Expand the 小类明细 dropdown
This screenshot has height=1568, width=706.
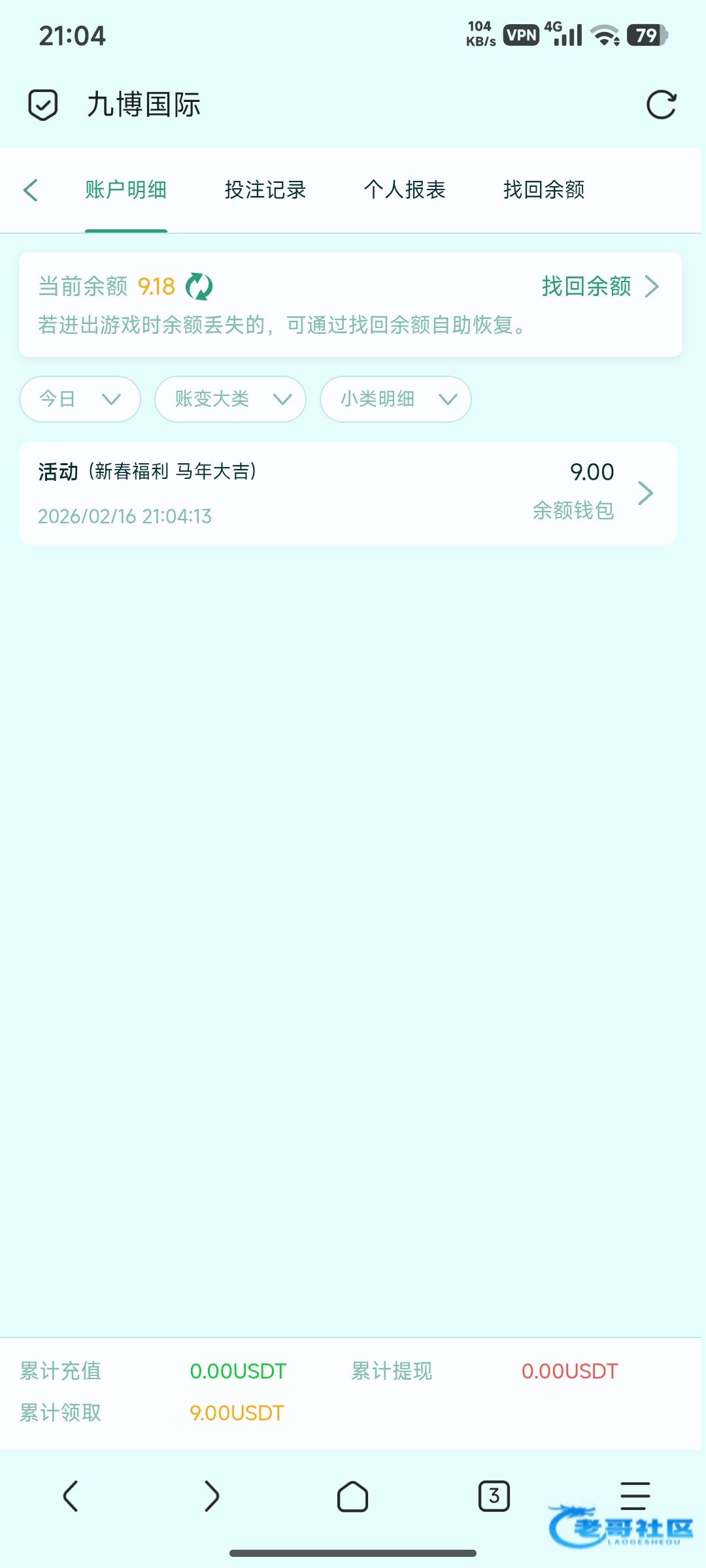[395, 399]
